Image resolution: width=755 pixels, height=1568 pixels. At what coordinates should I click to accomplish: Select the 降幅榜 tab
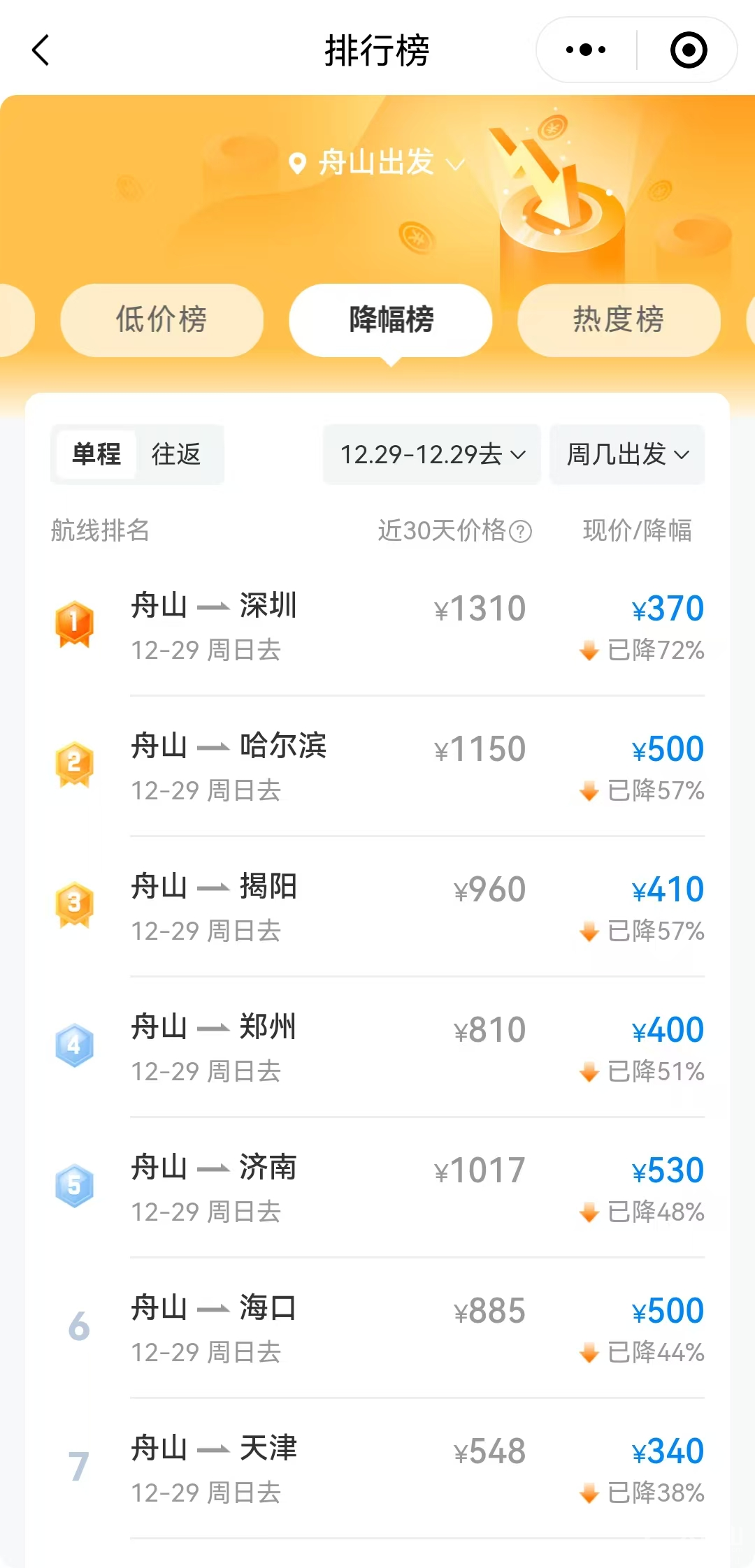click(x=391, y=320)
